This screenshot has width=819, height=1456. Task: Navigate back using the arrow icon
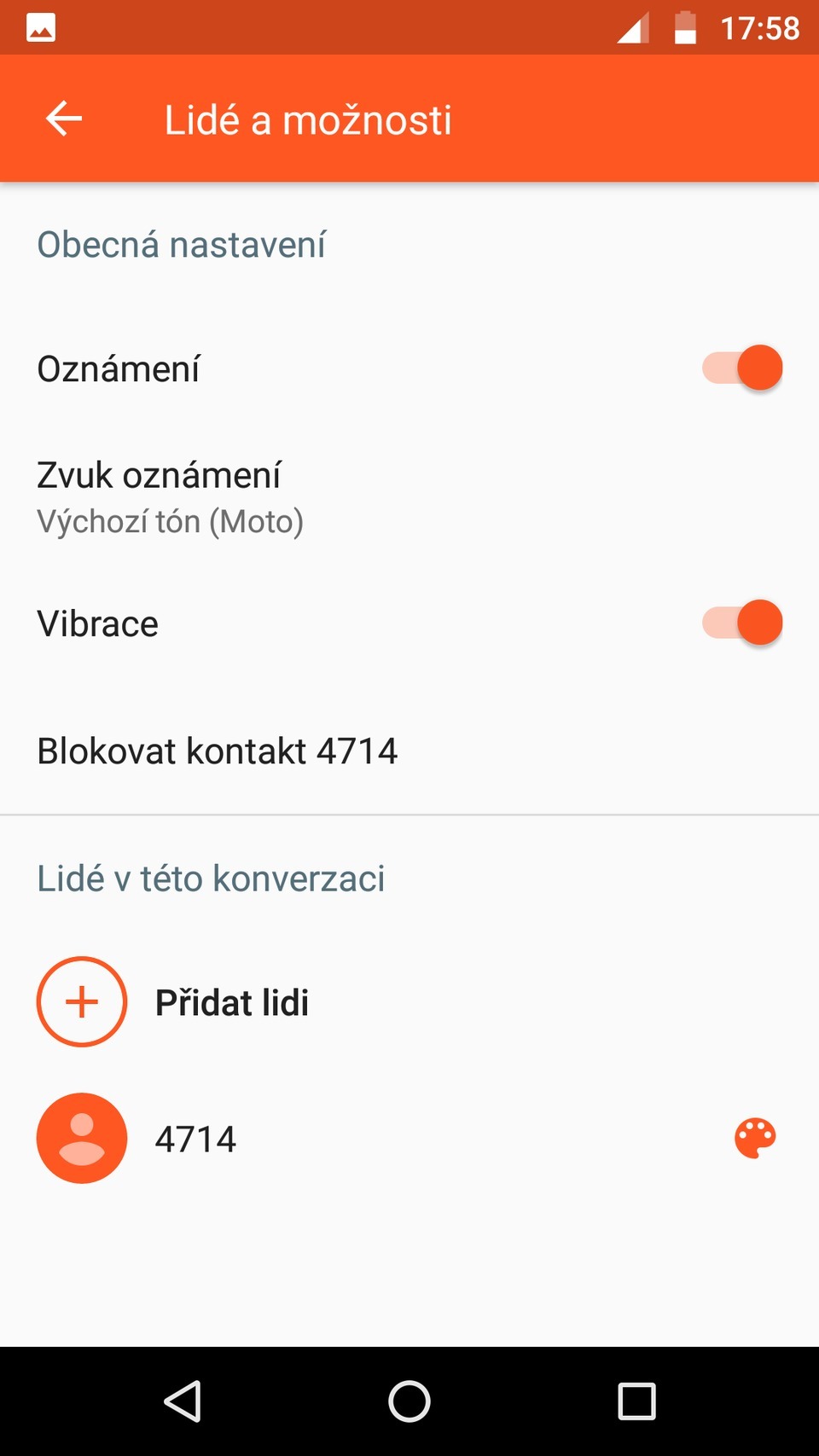(x=63, y=119)
